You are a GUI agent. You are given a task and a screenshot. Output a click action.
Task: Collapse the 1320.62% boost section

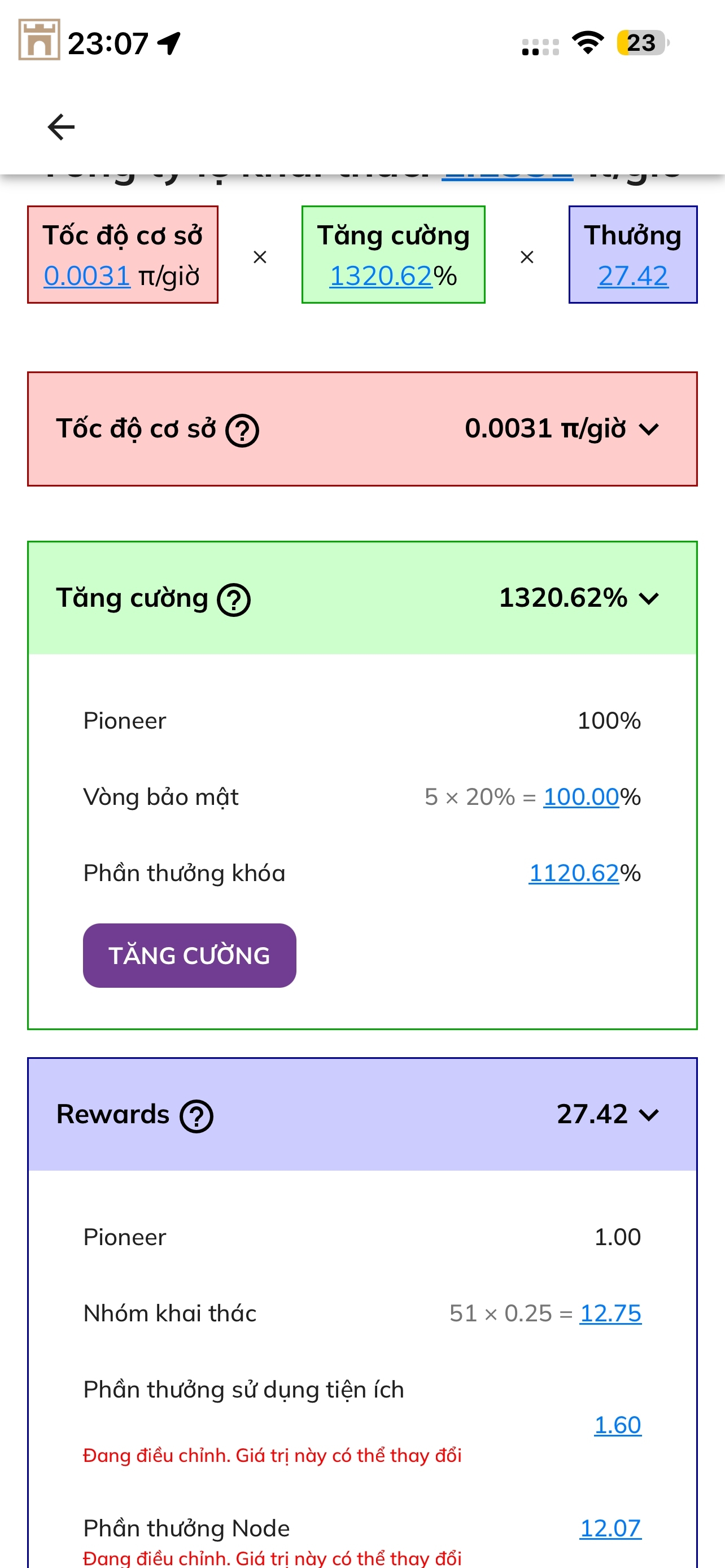649,598
